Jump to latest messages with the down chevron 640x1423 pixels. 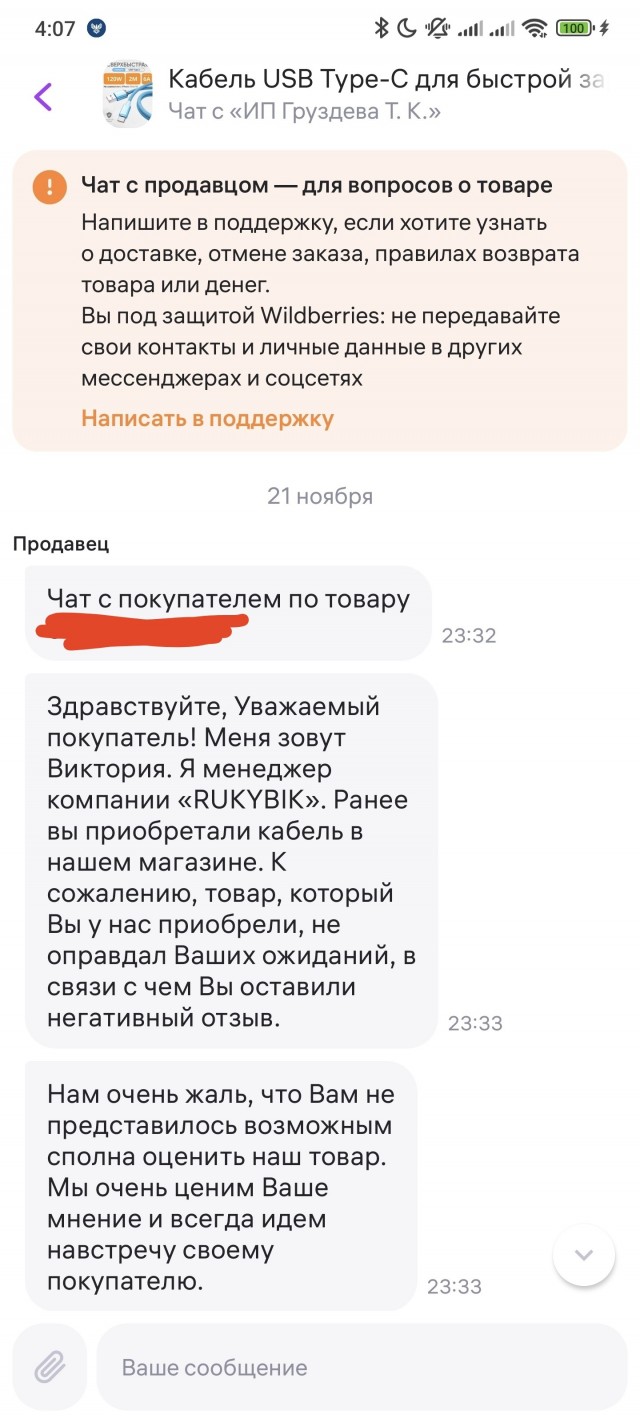tap(584, 1255)
